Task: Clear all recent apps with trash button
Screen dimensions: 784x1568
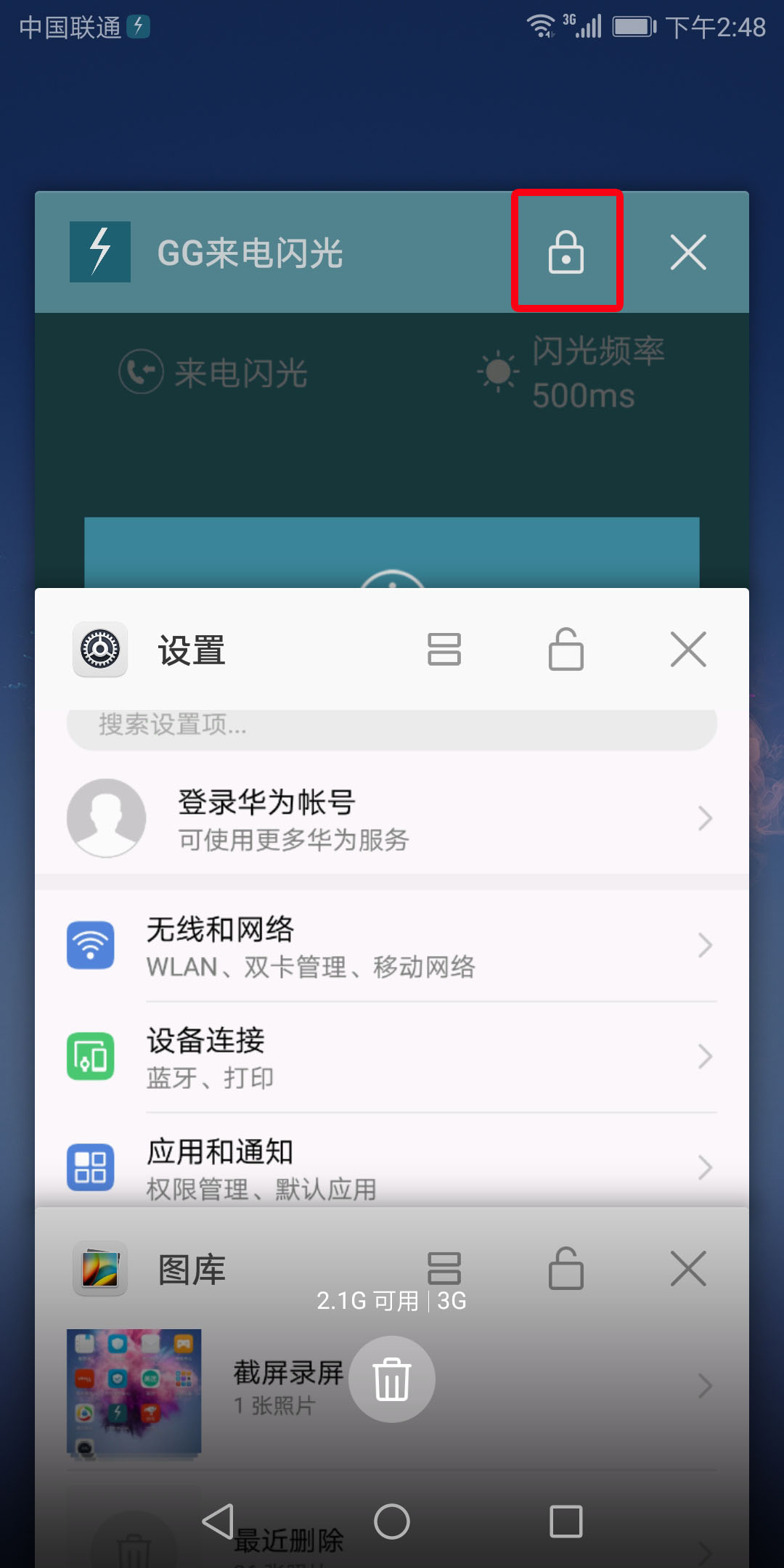Action: [392, 1379]
